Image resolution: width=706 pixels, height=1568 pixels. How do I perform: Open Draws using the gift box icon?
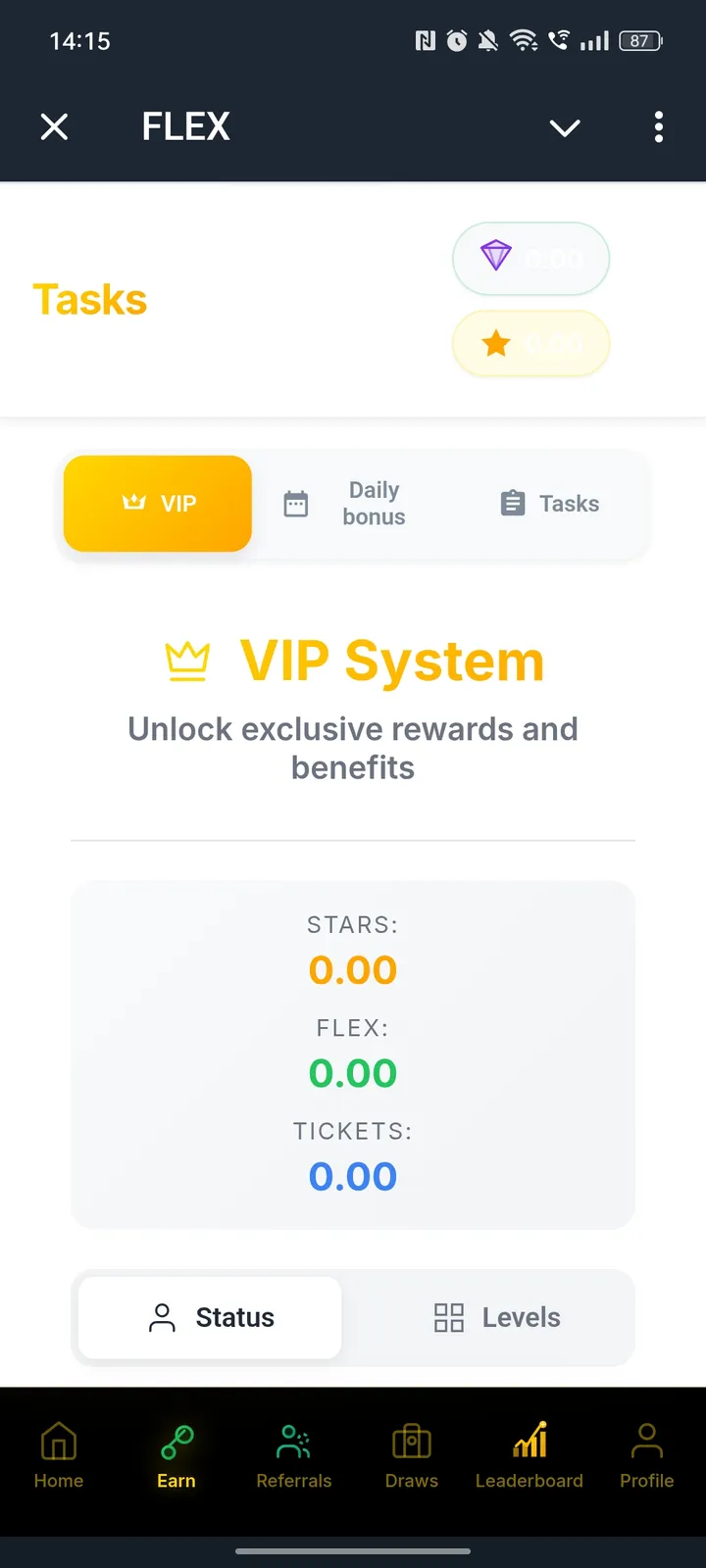click(x=411, y=1441)
